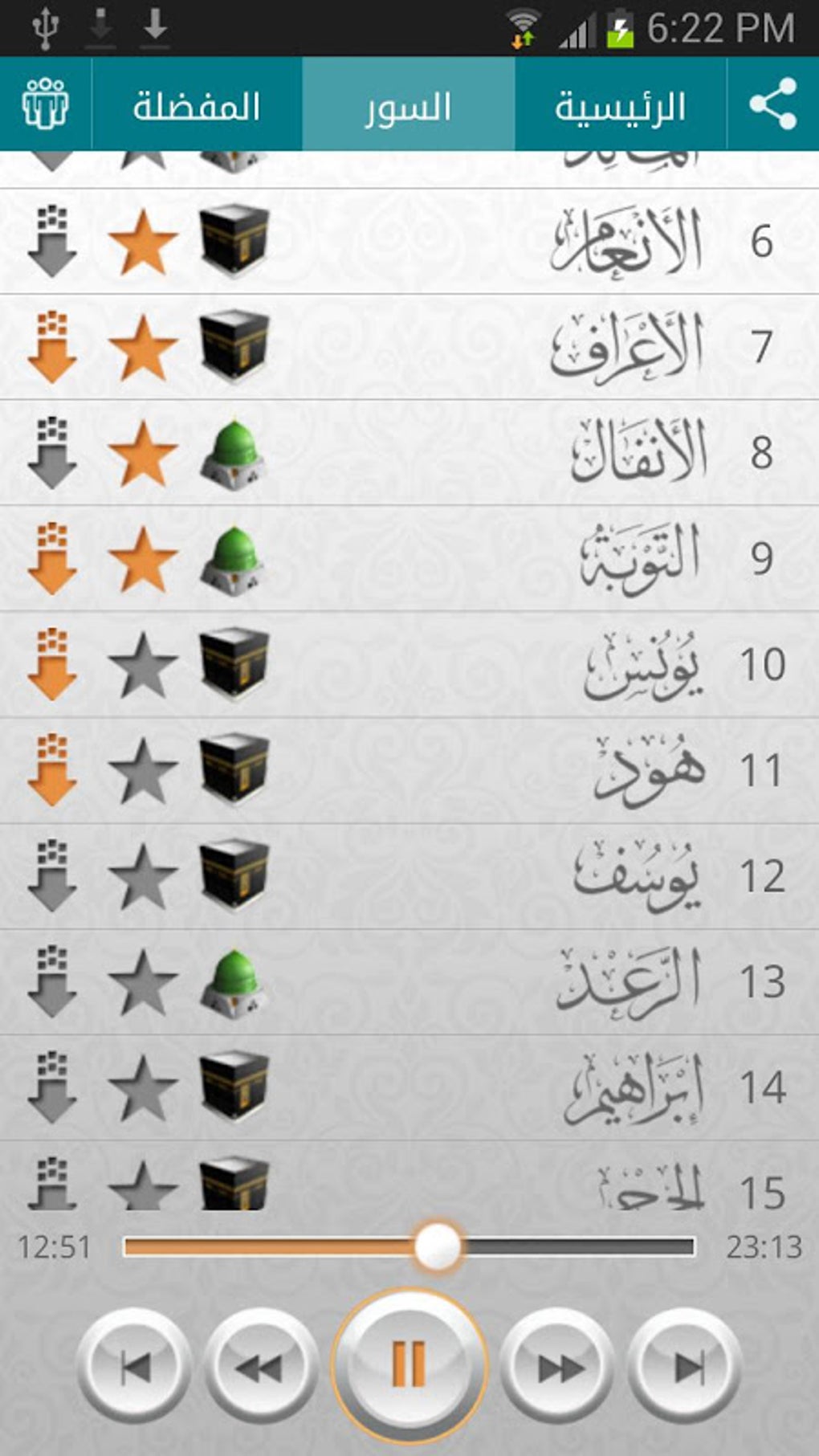The image size is (819, 1456).
Task: Switch to the المفضلة tab
Action: tap(197, 105)
